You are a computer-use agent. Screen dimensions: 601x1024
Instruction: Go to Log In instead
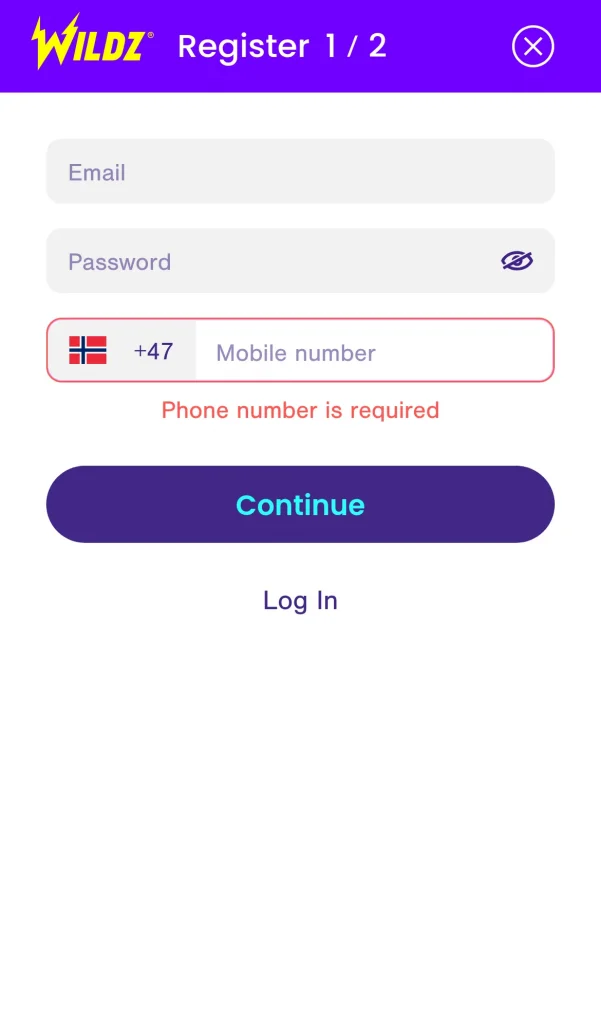[x=300, y=600]
